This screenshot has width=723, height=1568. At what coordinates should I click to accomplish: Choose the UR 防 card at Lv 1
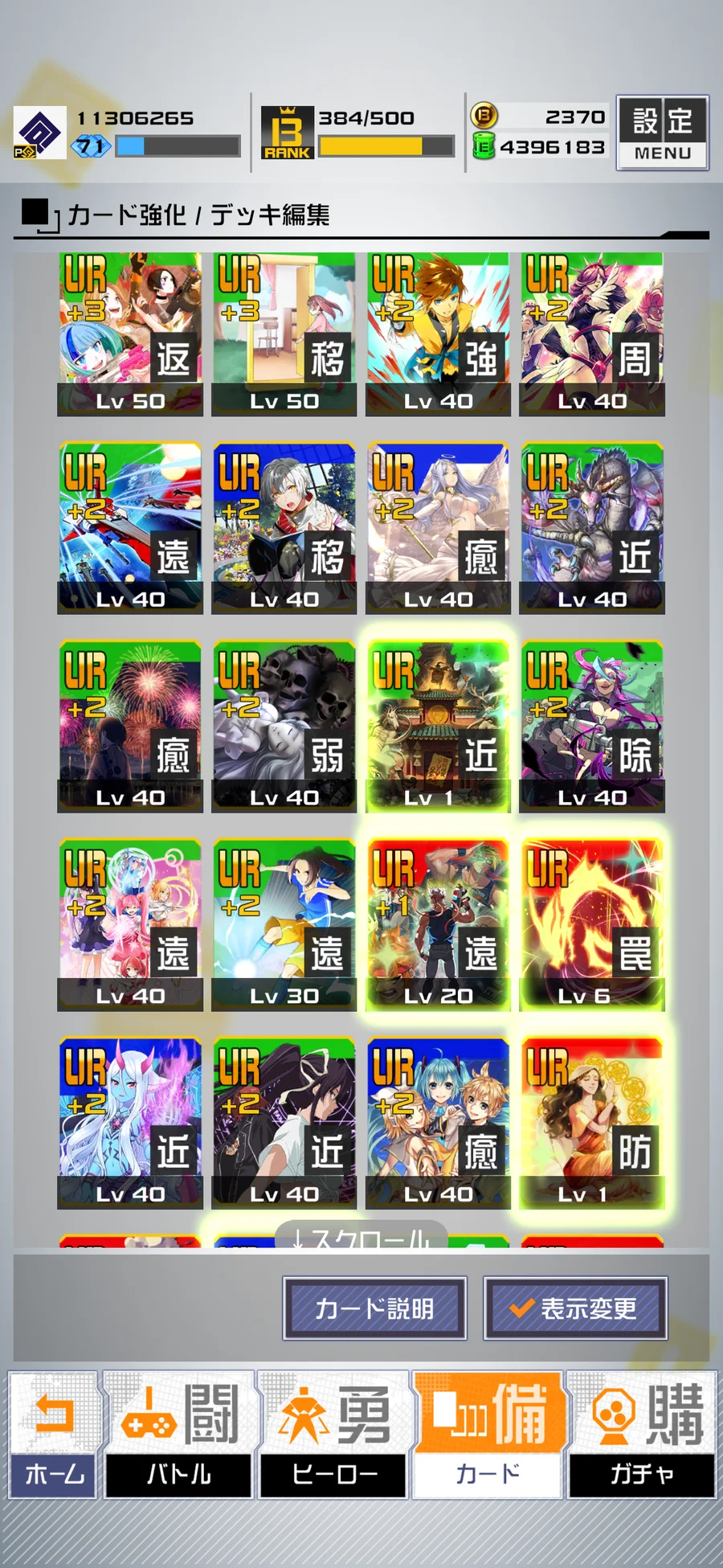[592, 1123]
